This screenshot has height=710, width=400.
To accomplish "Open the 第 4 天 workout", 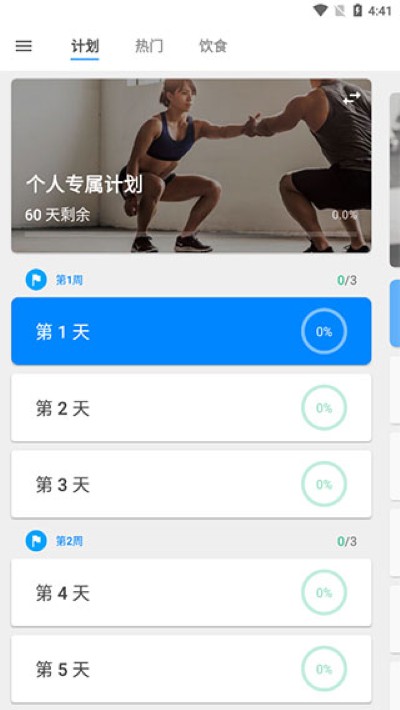I will pos(191,593).
